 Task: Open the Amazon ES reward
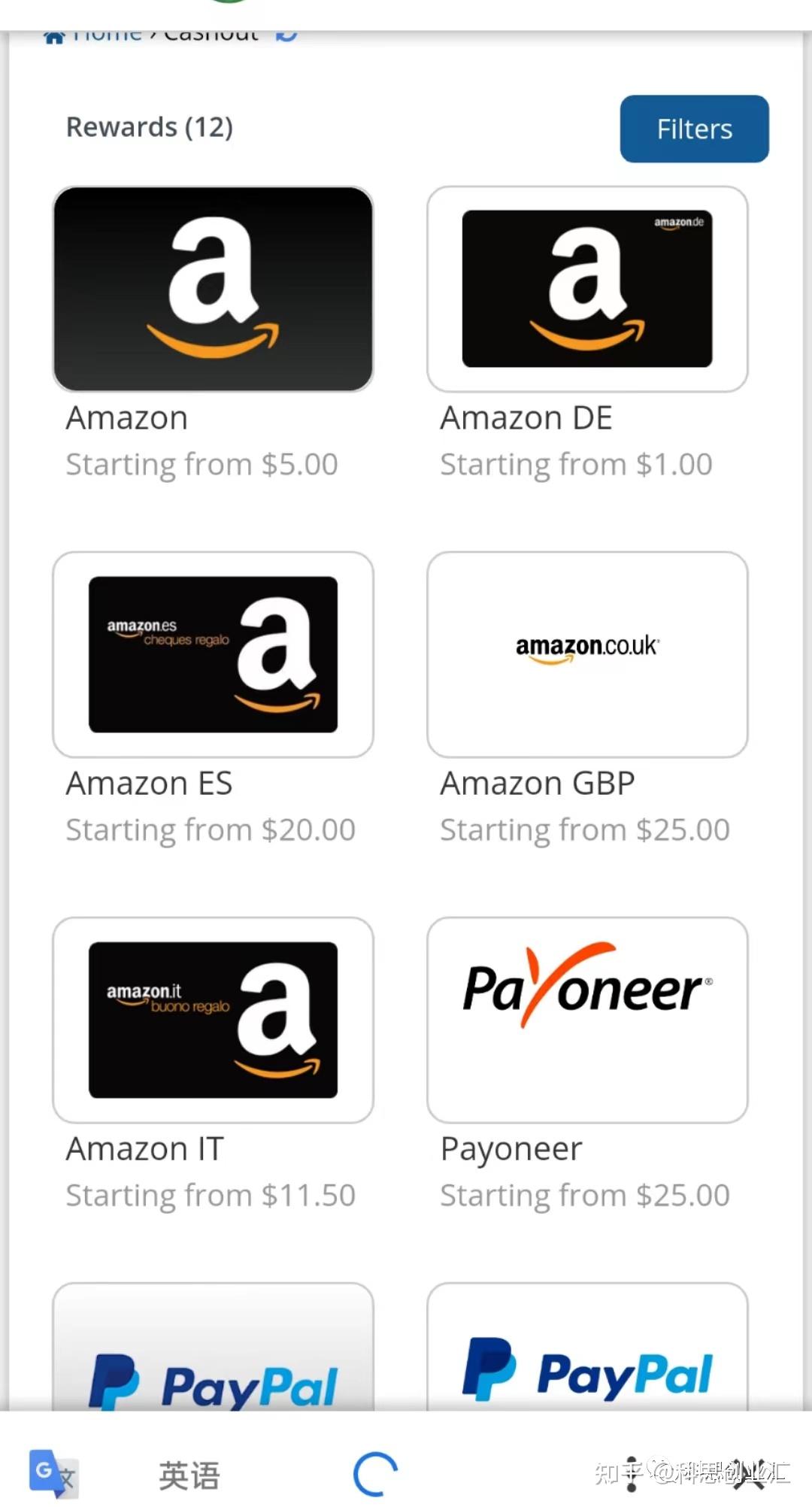click(213, 655)
